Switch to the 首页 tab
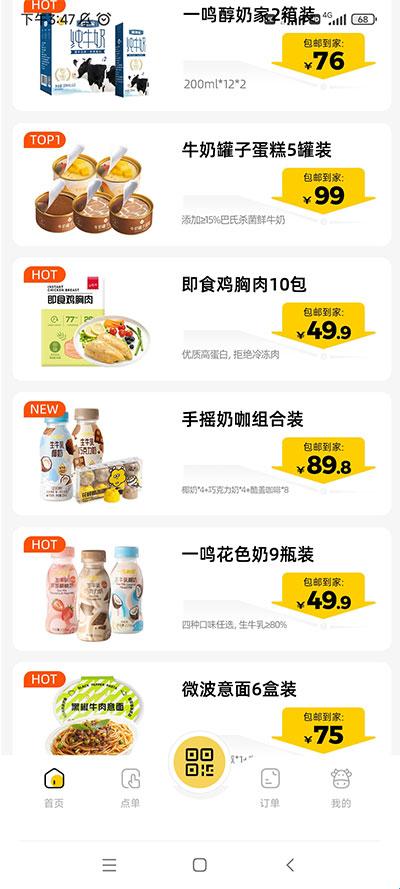This screenshot has width=400, height=889. click(54, 788)
